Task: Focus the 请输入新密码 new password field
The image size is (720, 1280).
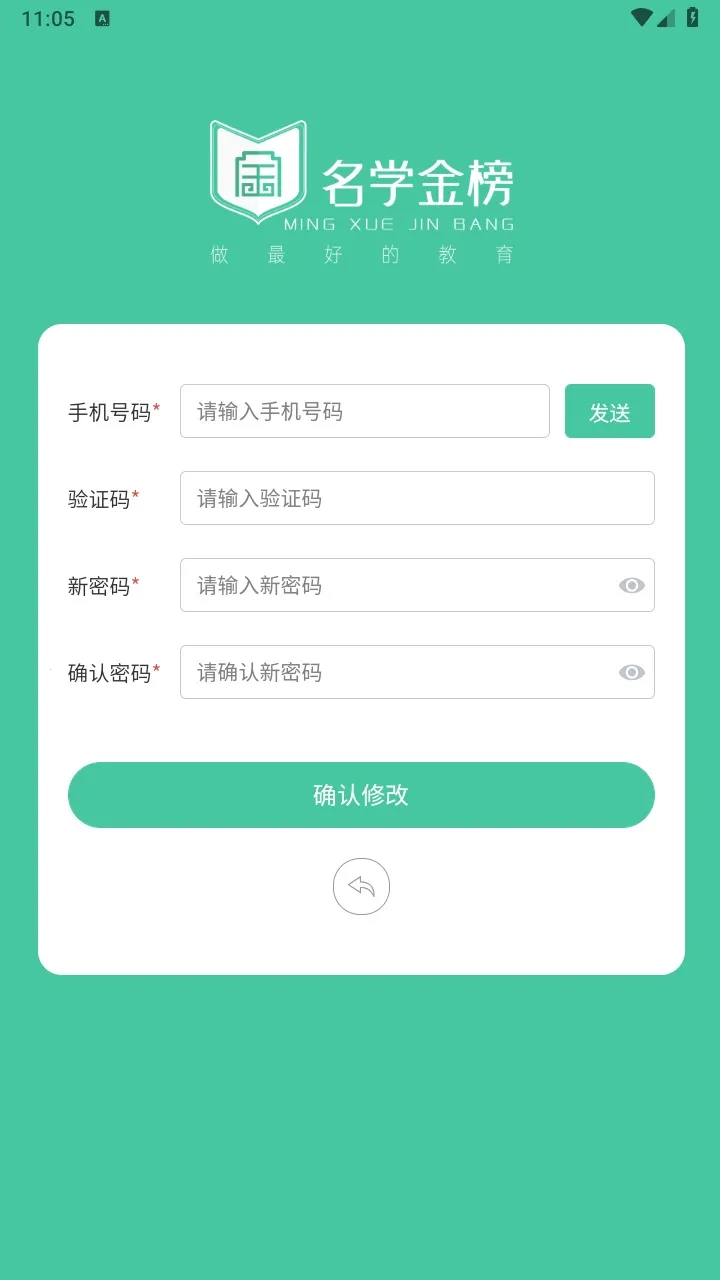Action: click(395, 585)
